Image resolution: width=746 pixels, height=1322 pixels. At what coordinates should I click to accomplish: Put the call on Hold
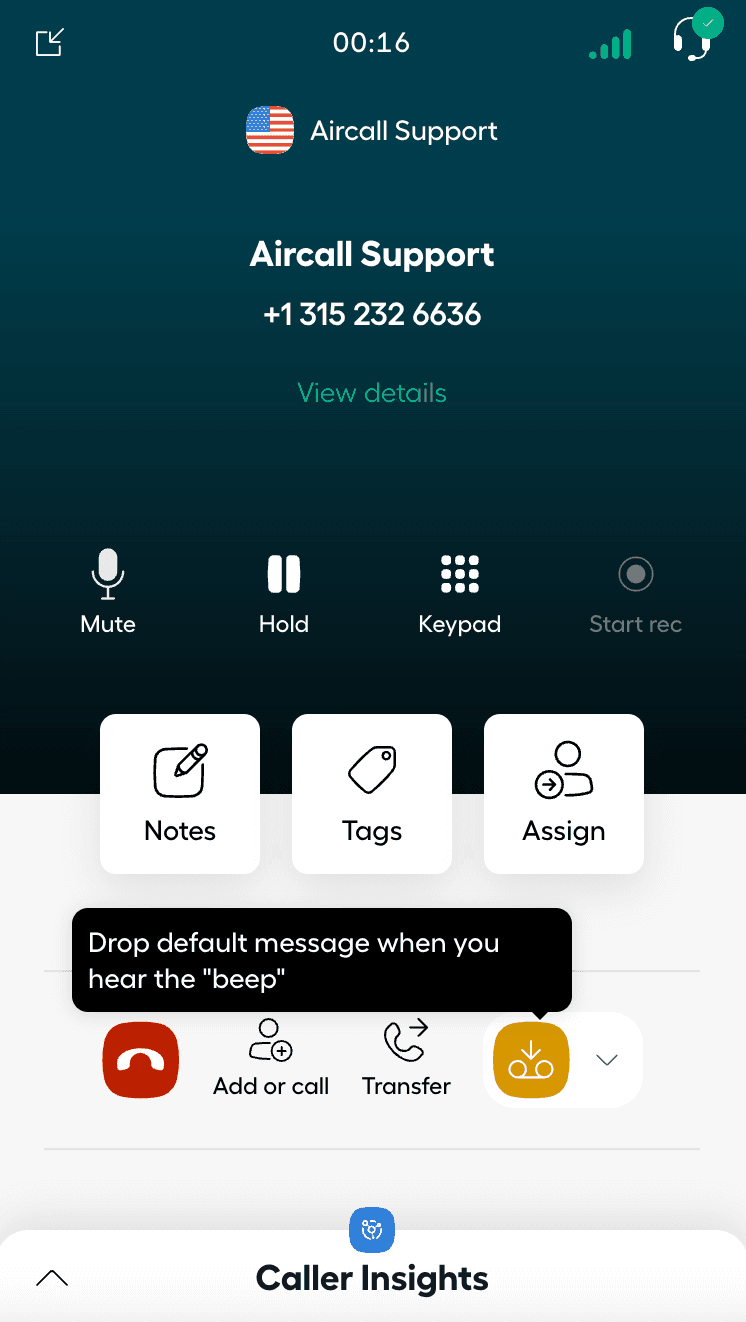click(284, 592)
